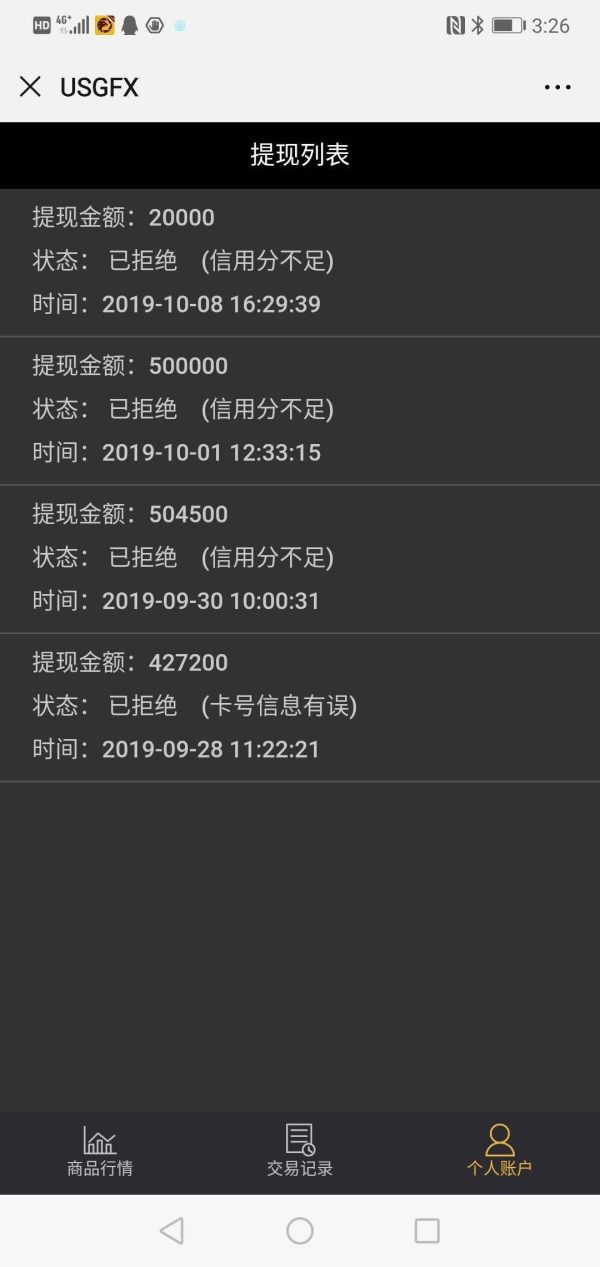Close the USGFX page
600x1267 pixels.
tap(30, 87)
